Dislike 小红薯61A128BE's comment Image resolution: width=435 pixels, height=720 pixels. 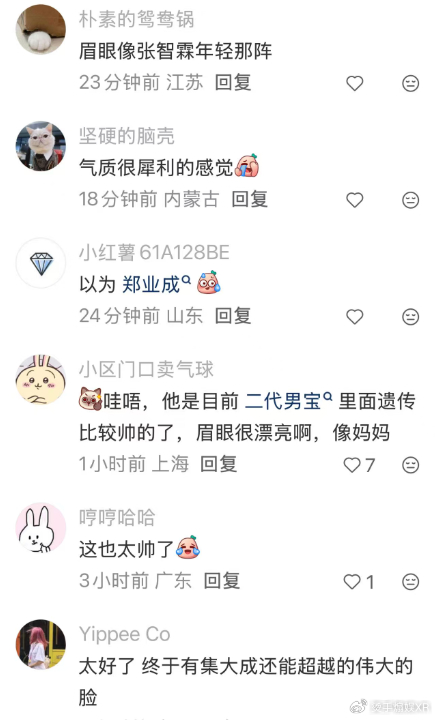411,316
